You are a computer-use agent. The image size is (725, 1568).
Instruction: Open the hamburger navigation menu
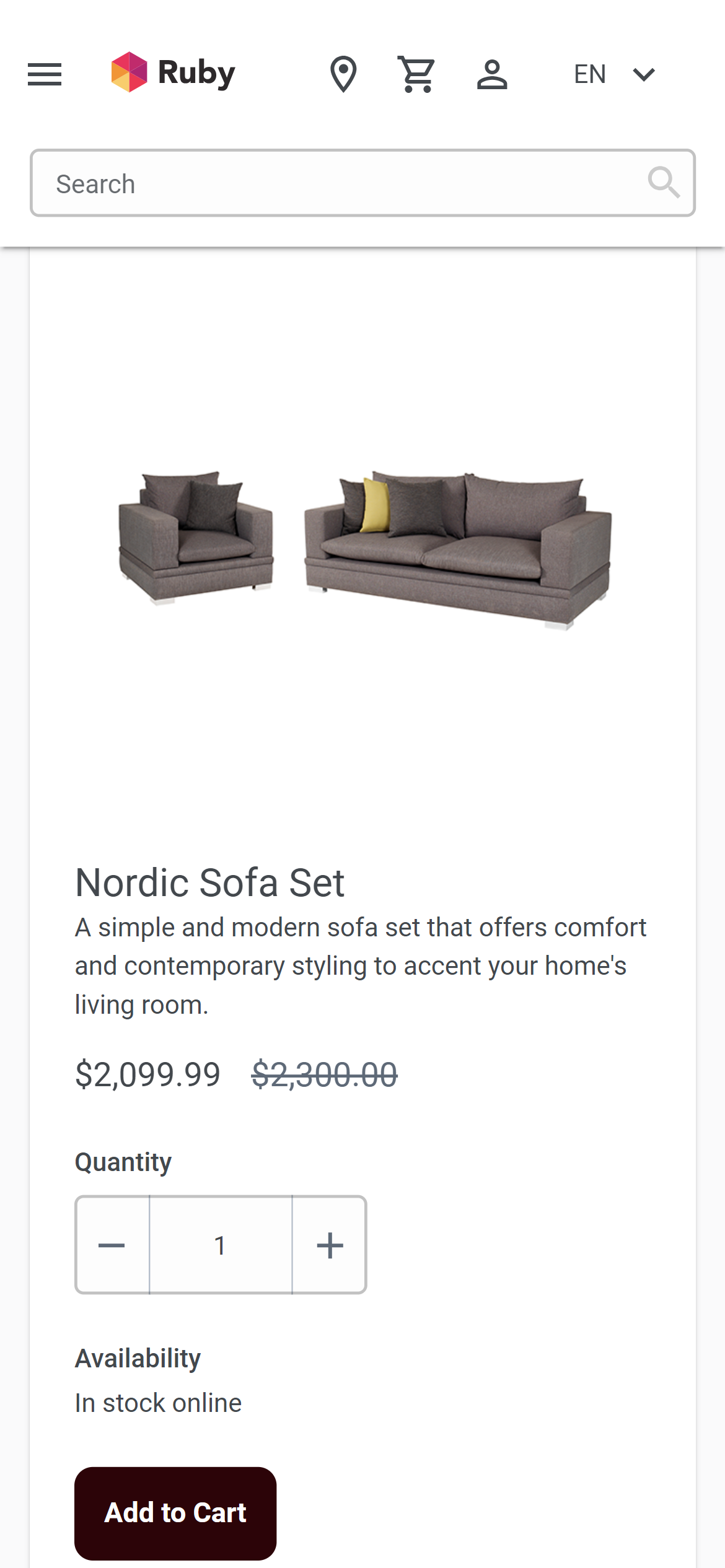(x=45, y=74)
